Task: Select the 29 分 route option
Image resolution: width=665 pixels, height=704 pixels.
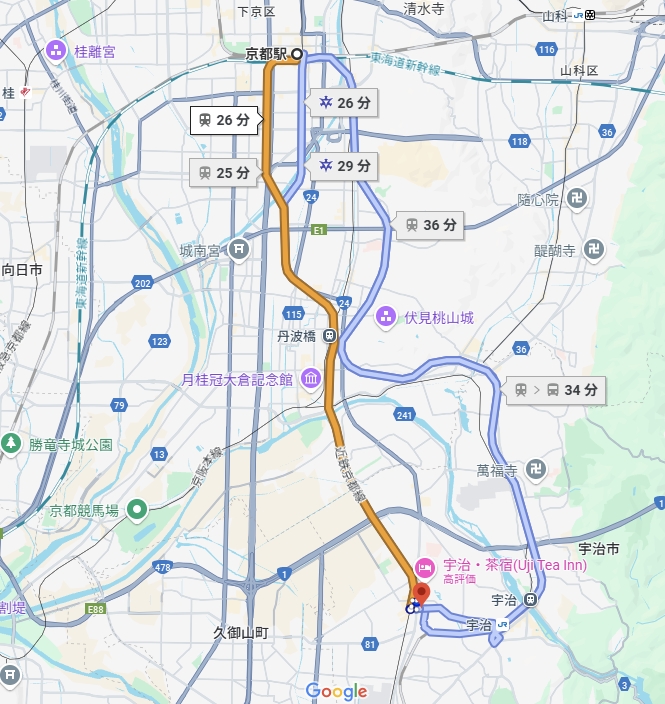Action: [343, 165]
